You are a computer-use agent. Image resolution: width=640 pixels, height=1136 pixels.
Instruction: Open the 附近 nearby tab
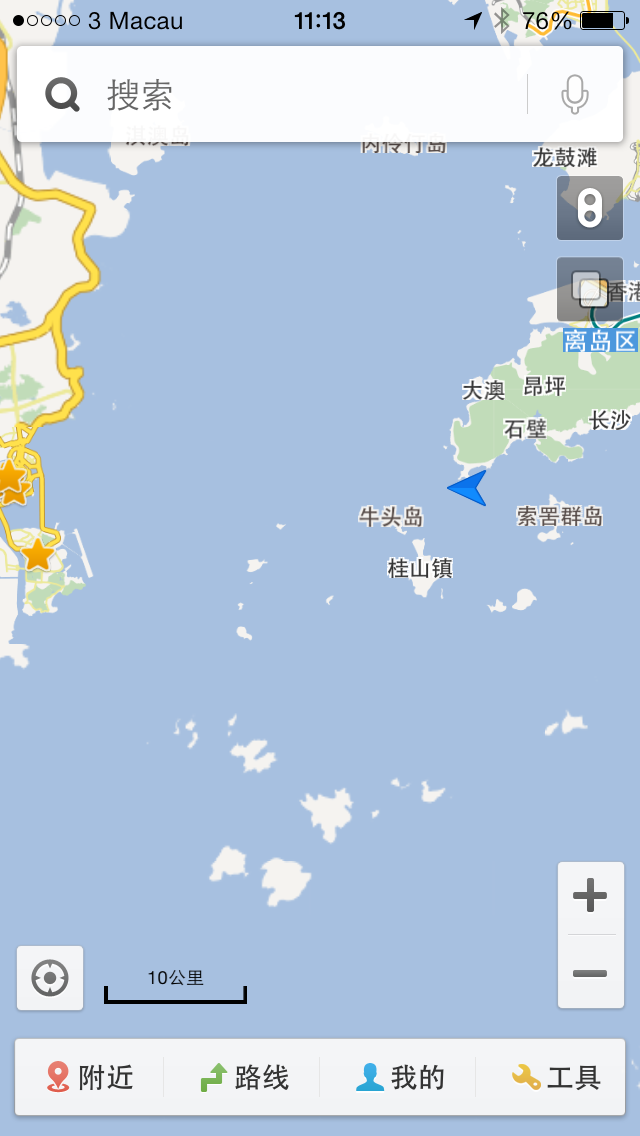click(x=90, y=1077)
